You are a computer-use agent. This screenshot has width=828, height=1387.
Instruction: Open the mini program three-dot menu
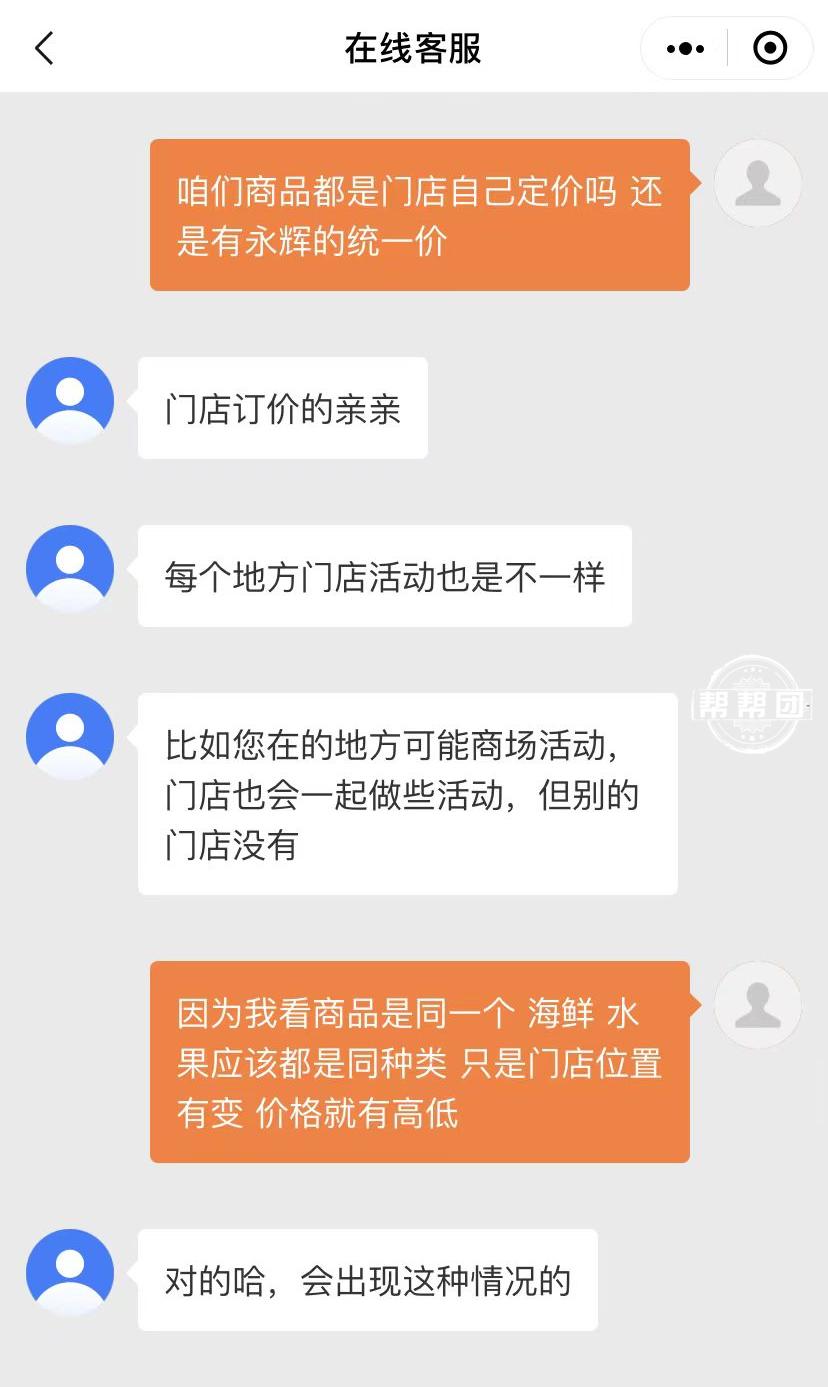(x=685, y=48)
